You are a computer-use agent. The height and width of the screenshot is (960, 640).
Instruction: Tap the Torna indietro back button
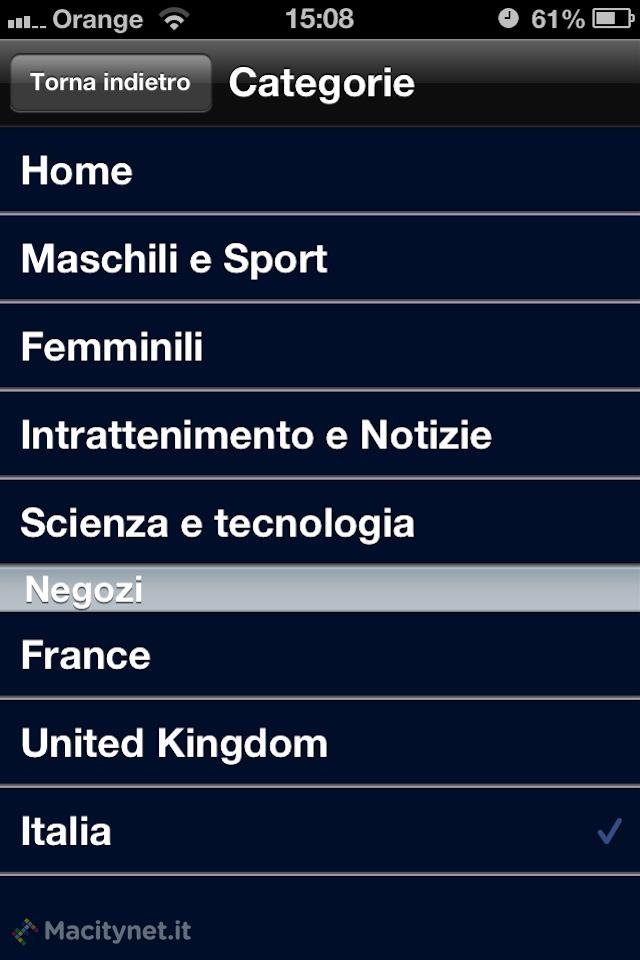coord(110,82)
